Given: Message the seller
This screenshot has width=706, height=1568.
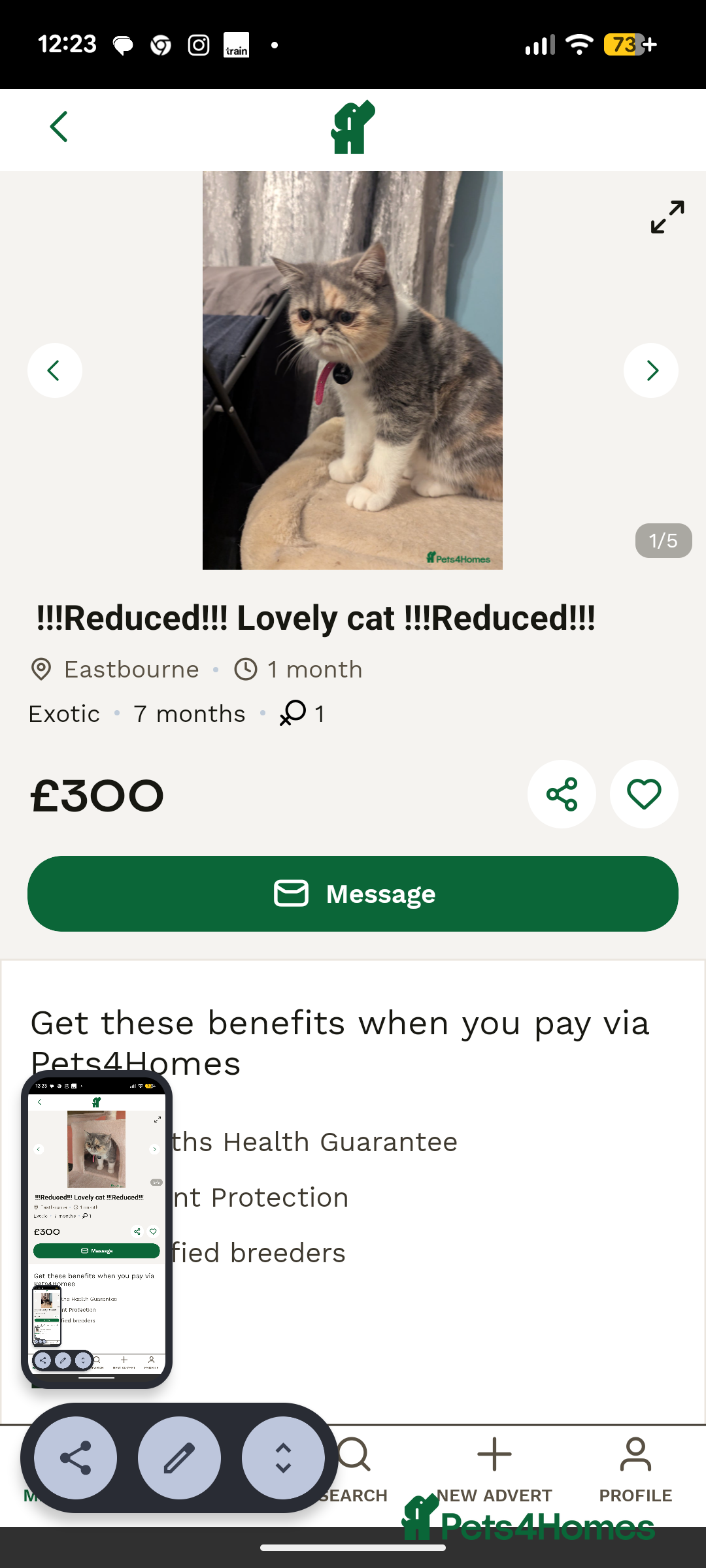Looking at the screenshot, I should (x=353, y=893).
